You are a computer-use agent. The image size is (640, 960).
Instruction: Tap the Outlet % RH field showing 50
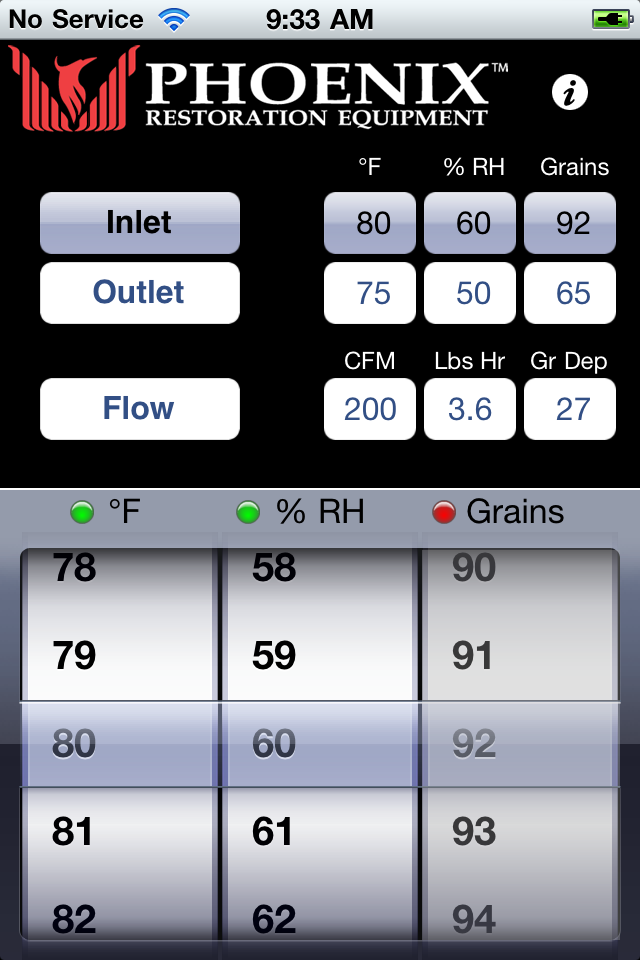470,293
